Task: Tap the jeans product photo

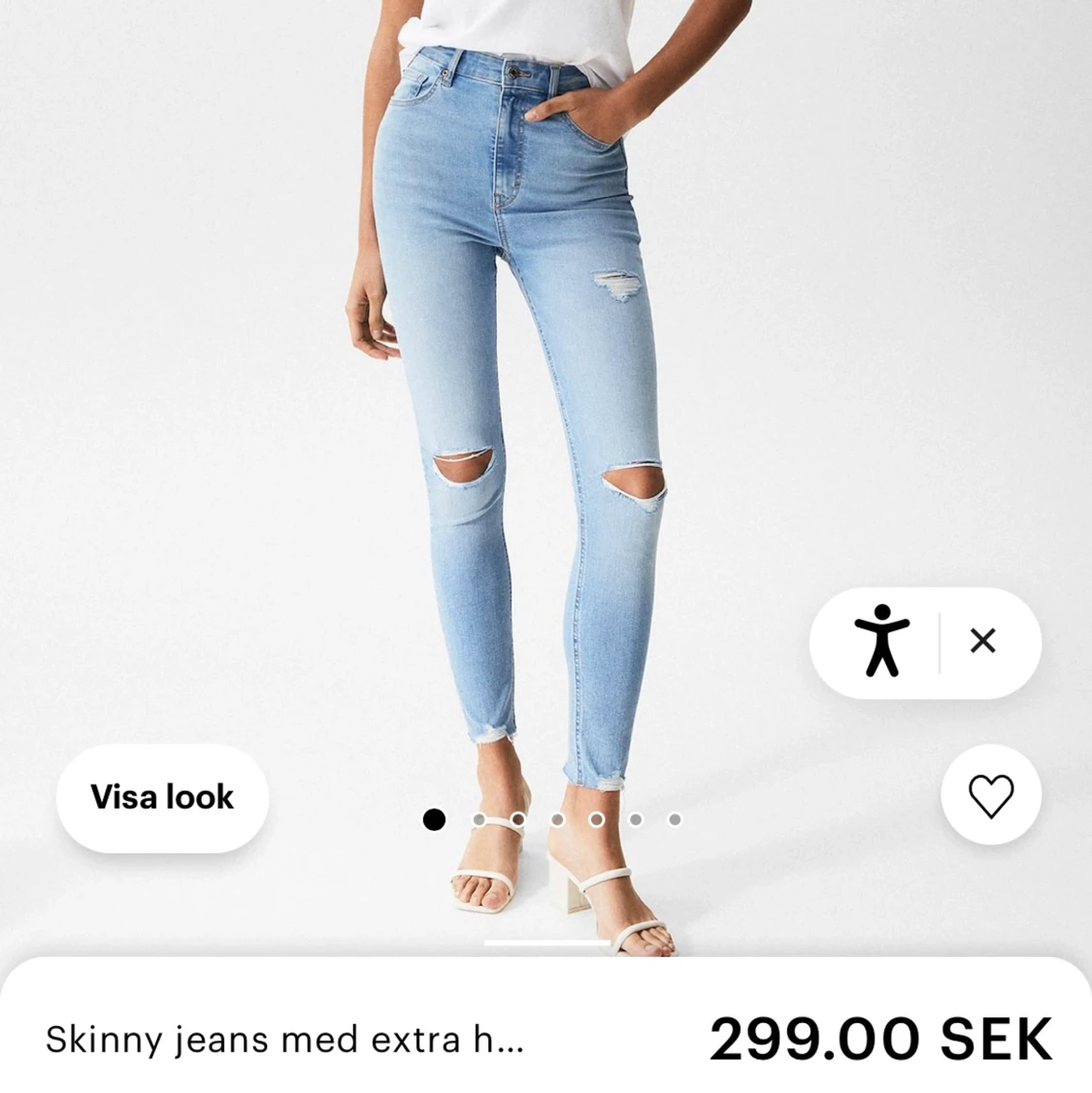Action: click(x=534, y=388)
